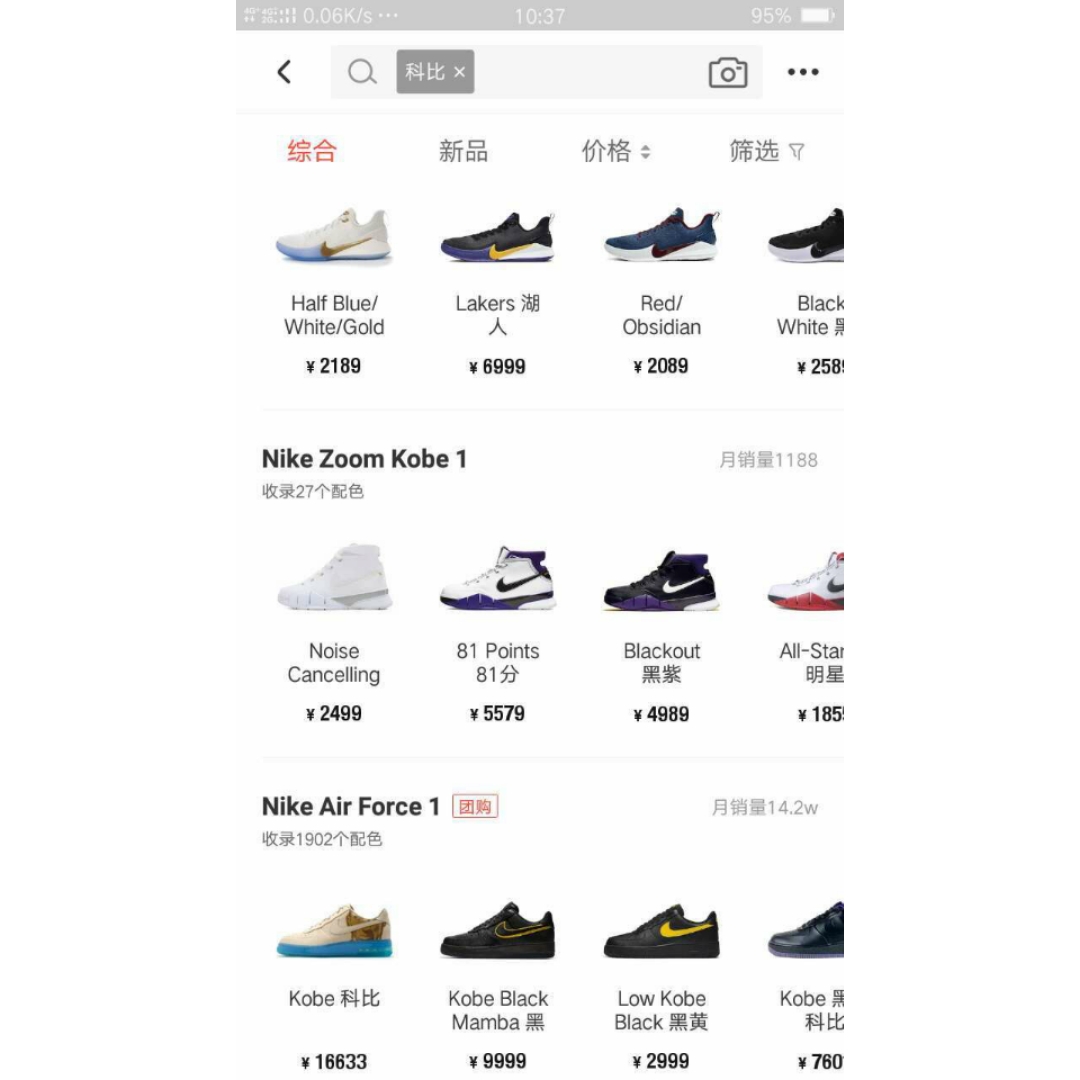Viewport: 1080px width, 1080px height.
Task: Switch to the 新品 tab
Action: coord(463,151)
